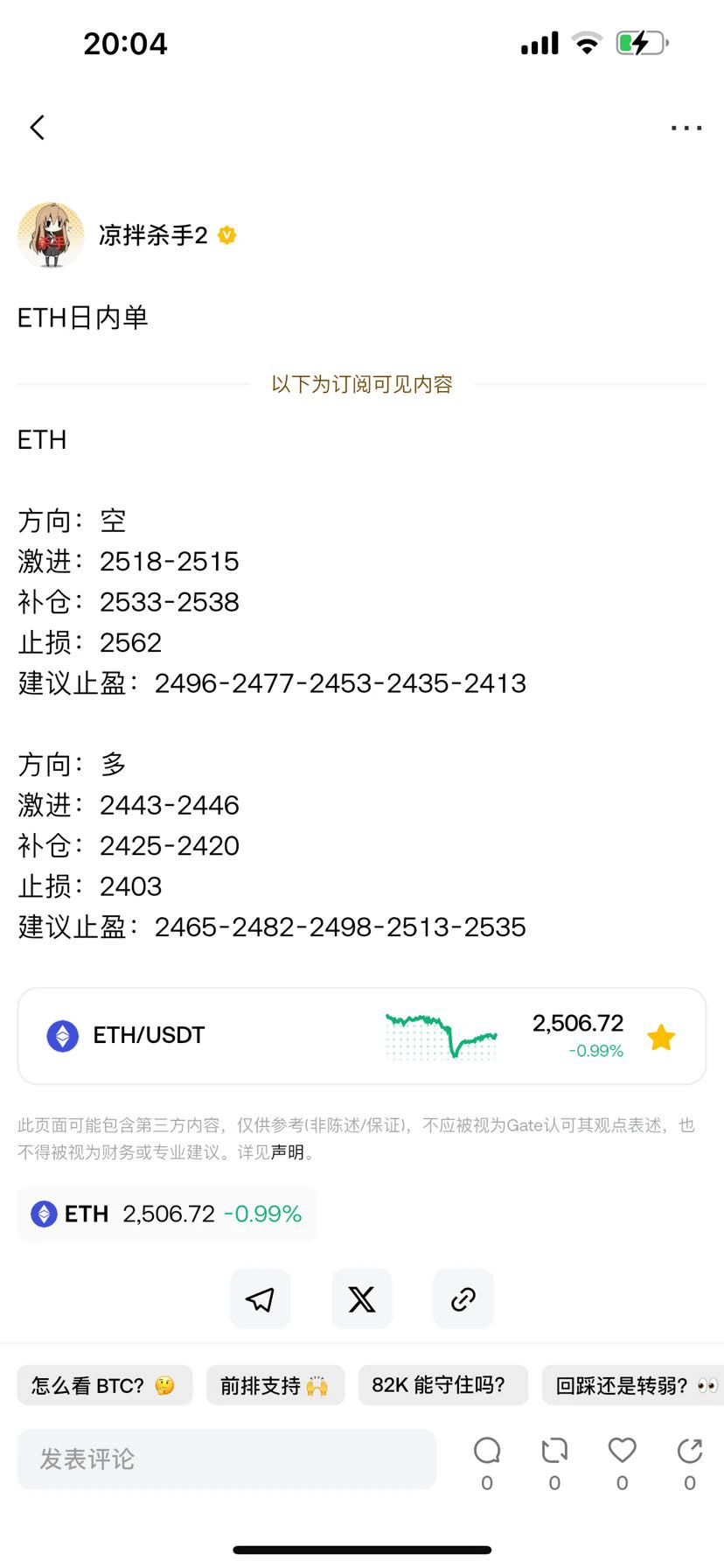Screen dimensions: 724x1568
Task: Focus the 发表评论 comment field
Action: pos(226,1459)
